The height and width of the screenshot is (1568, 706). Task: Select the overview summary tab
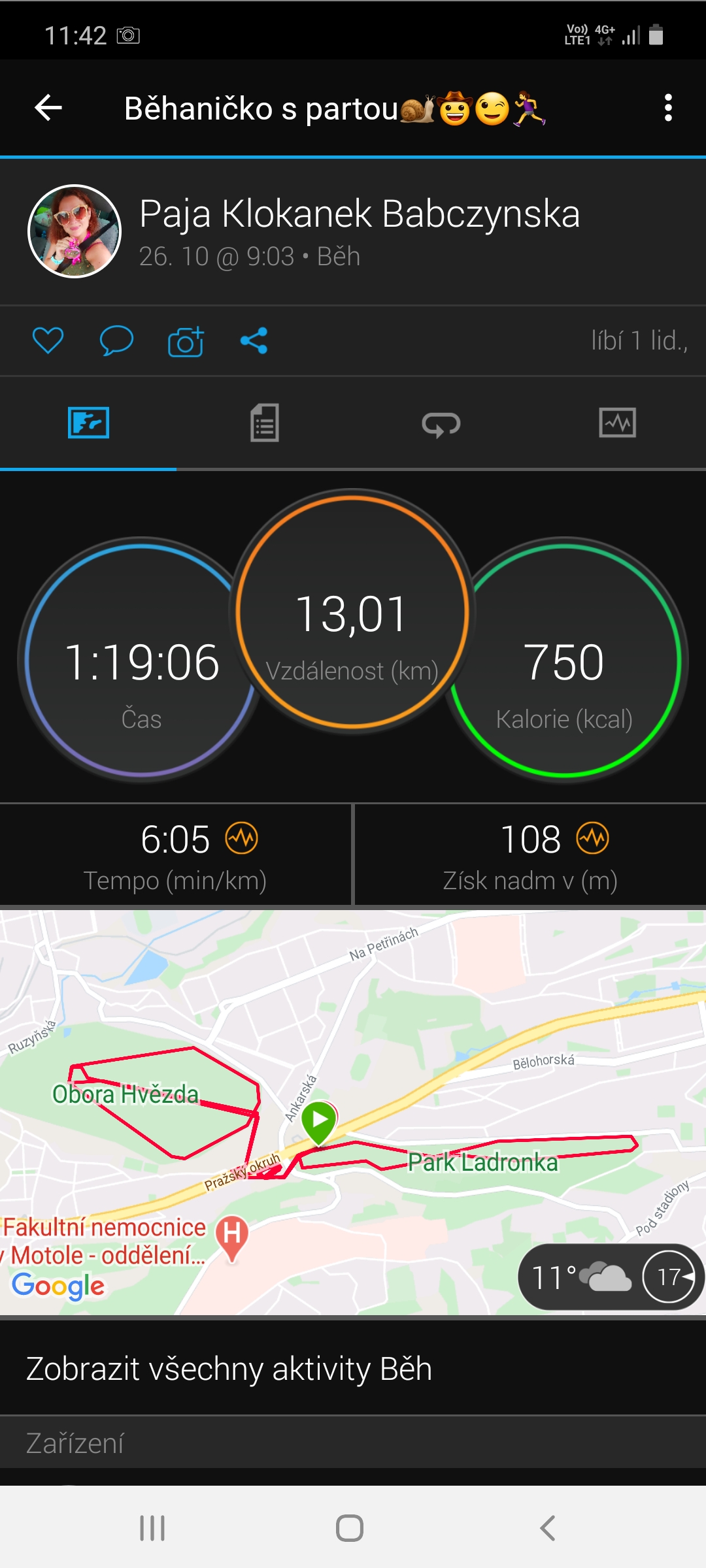click(88, 423)
